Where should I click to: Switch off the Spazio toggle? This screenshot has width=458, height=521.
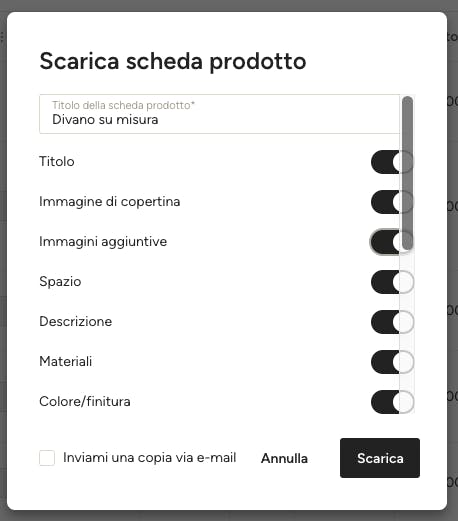tap(392, 282)
